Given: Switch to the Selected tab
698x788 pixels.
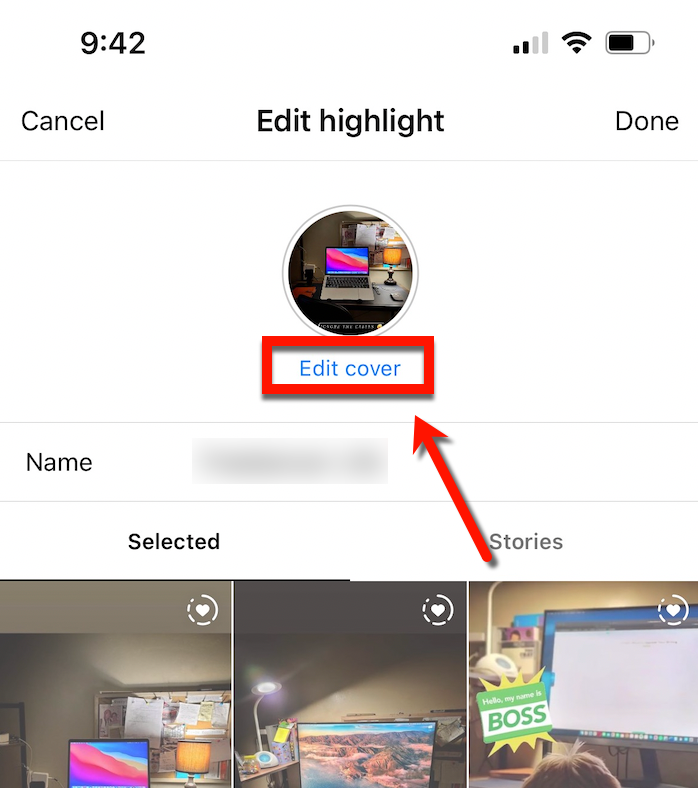Looking at the screenshot, I should tap(174, 541).
